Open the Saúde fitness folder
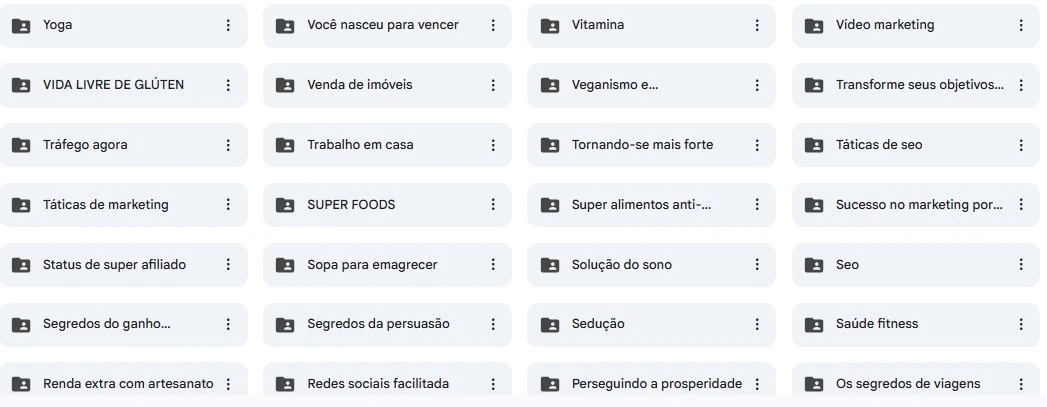This screenshot has width=1047, height=407. (876, 324)
